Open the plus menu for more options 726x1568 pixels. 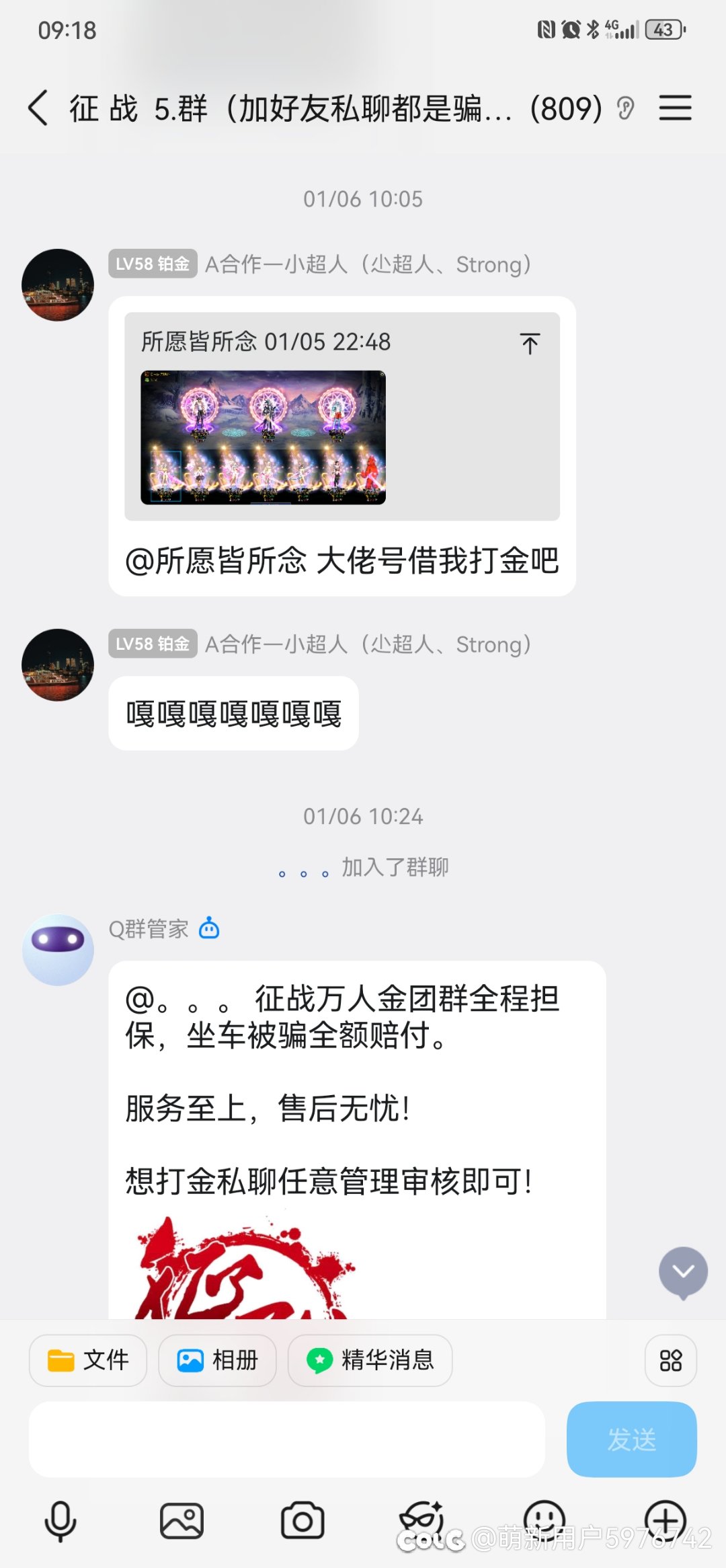click(665, 1520)
